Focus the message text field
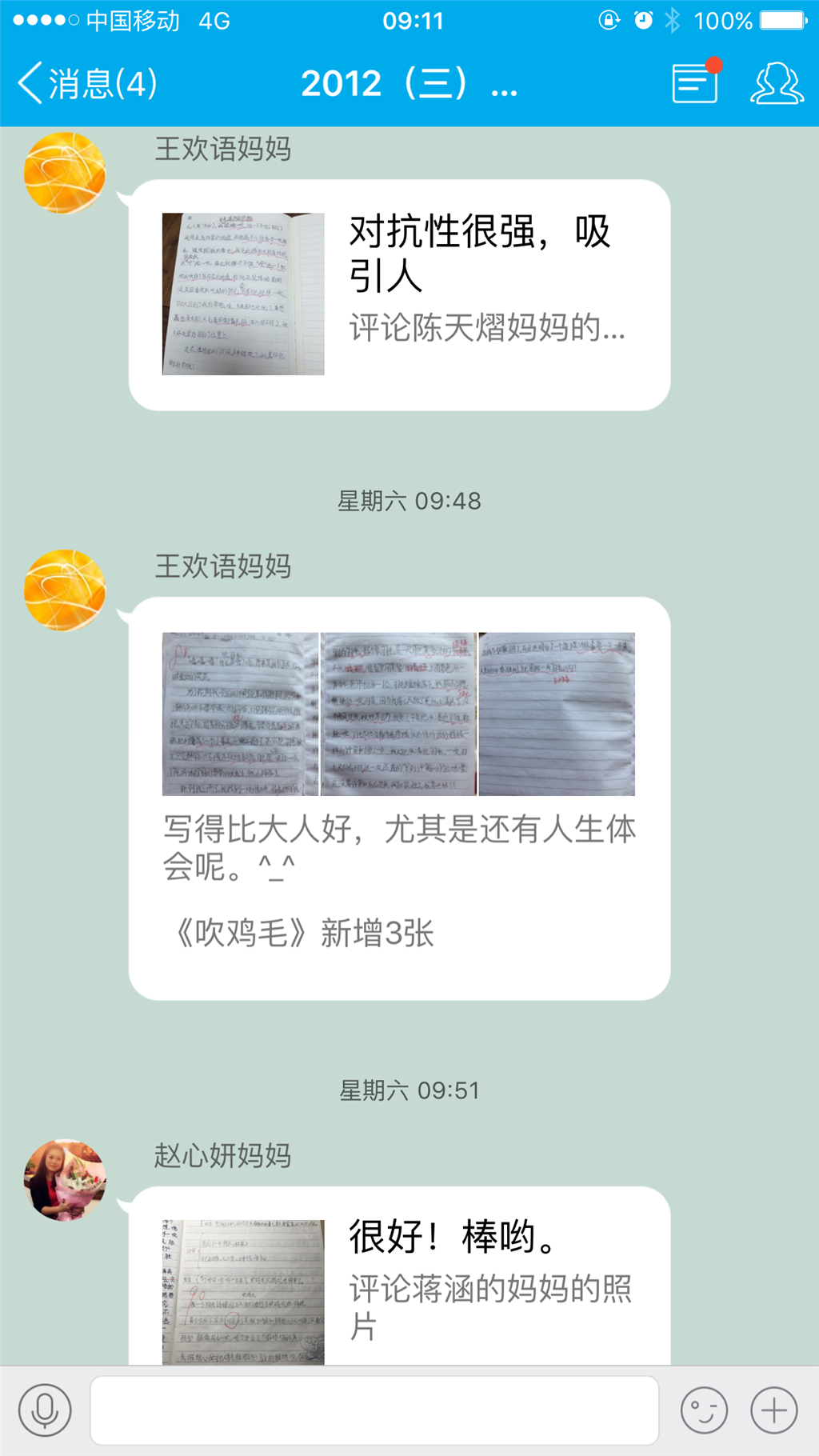Viewport: 819px width, 1456px height. point(374,1410)
